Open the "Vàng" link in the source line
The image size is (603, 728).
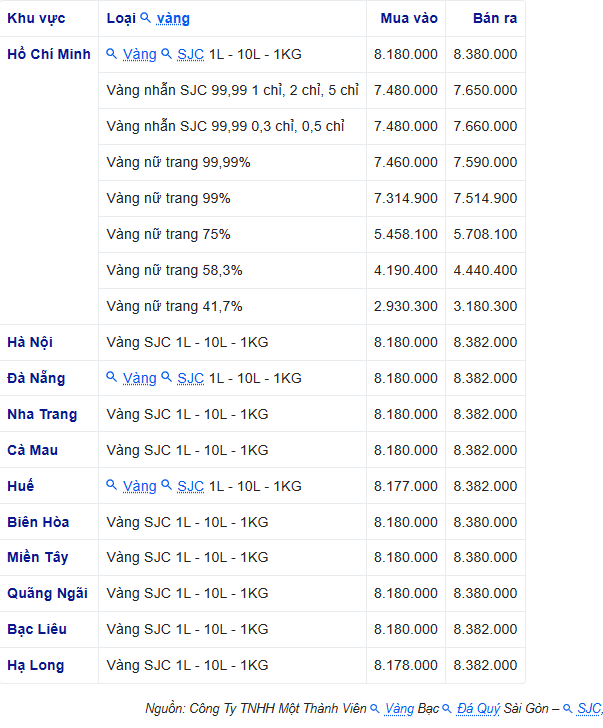pyautogui.click(x=399, y=708)
